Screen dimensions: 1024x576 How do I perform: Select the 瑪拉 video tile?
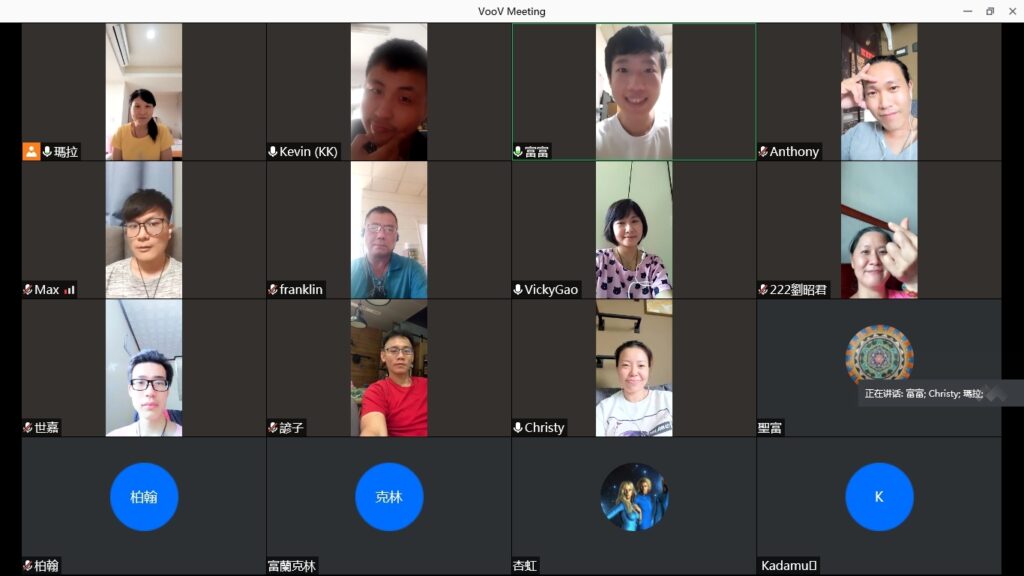coord(144,92)
